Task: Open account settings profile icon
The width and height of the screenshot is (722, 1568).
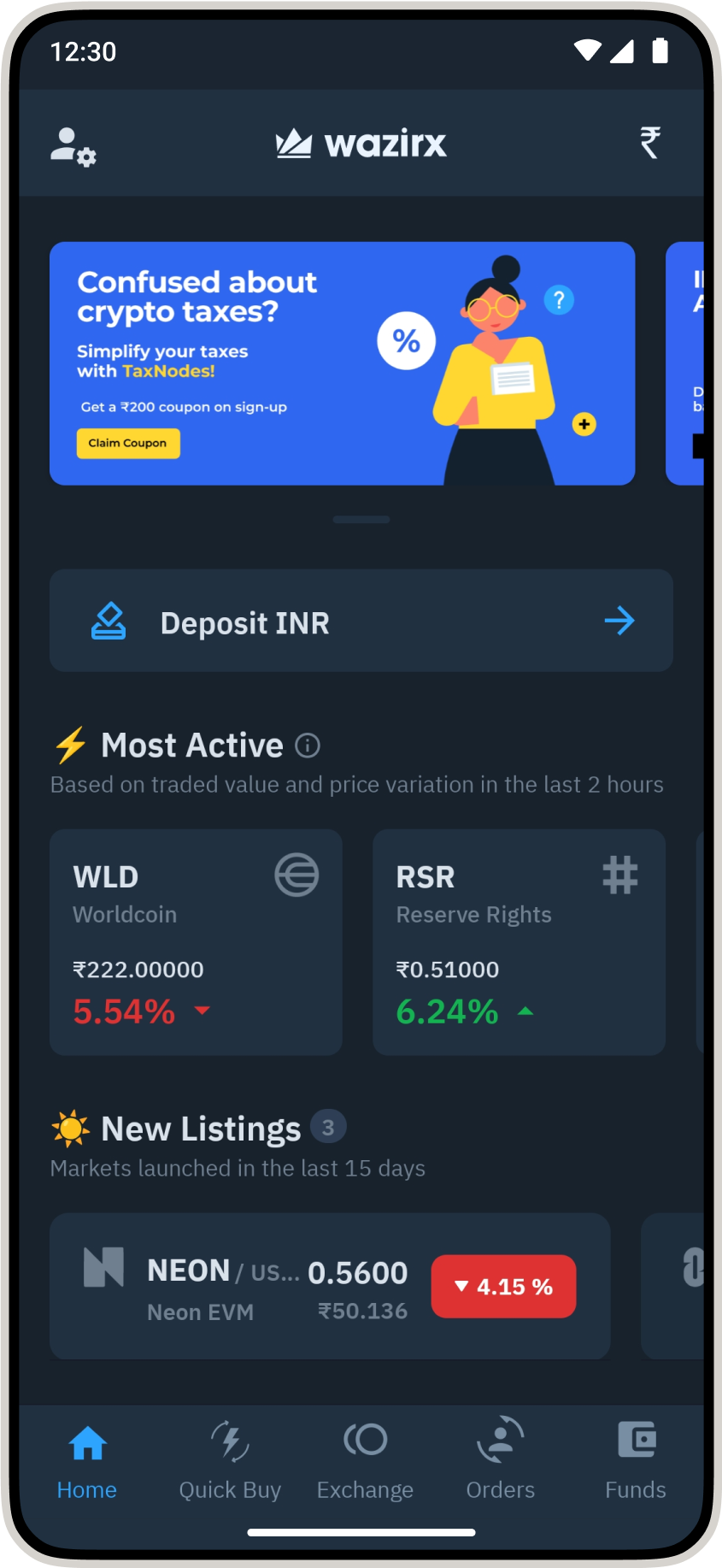Action: point(73,145)
